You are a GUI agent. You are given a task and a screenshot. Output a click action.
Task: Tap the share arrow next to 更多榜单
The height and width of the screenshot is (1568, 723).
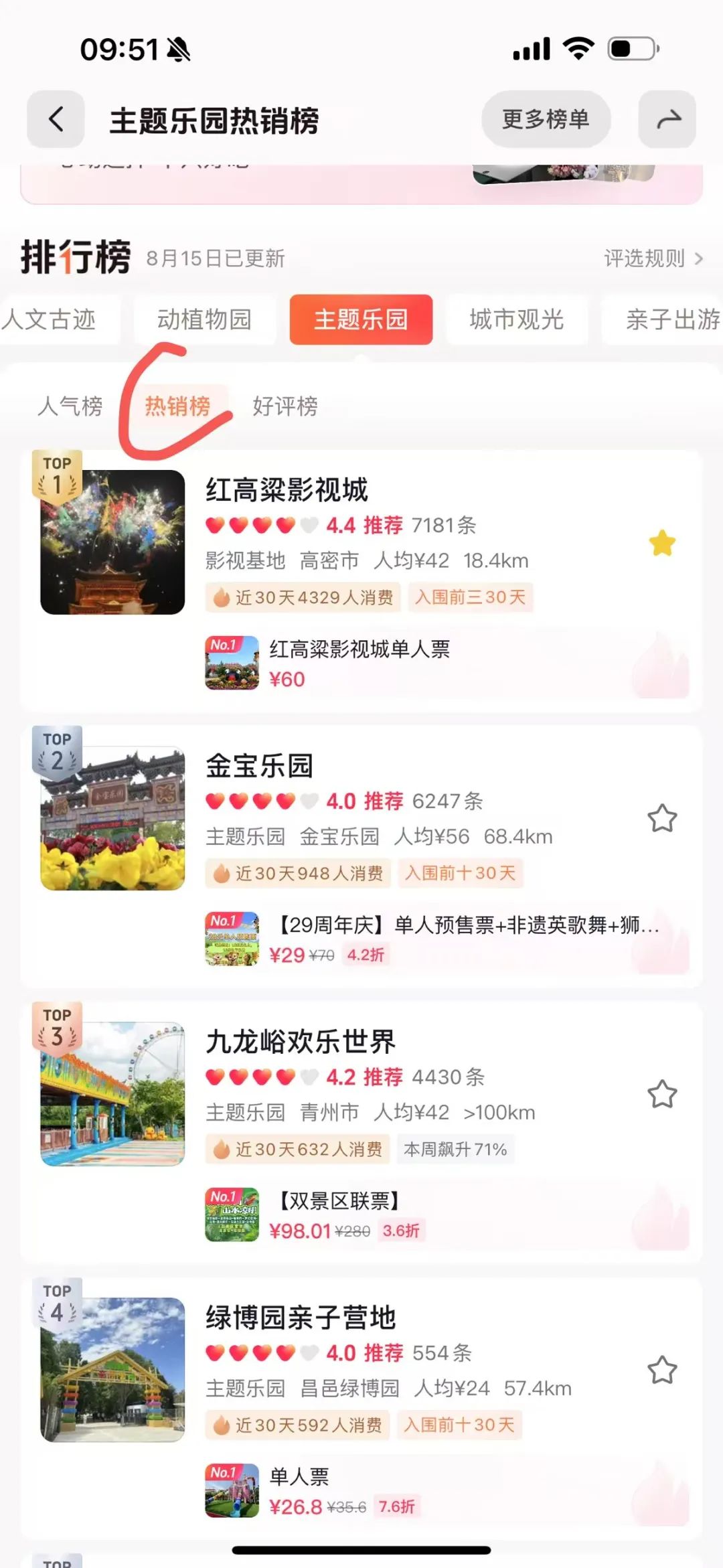(x=667, y=119)
